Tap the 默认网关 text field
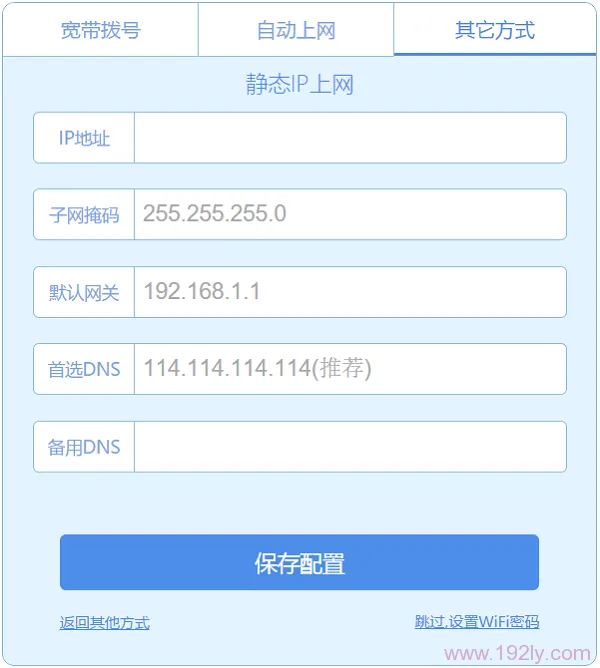Screen dimensions: 600x668 click(349, 292)
